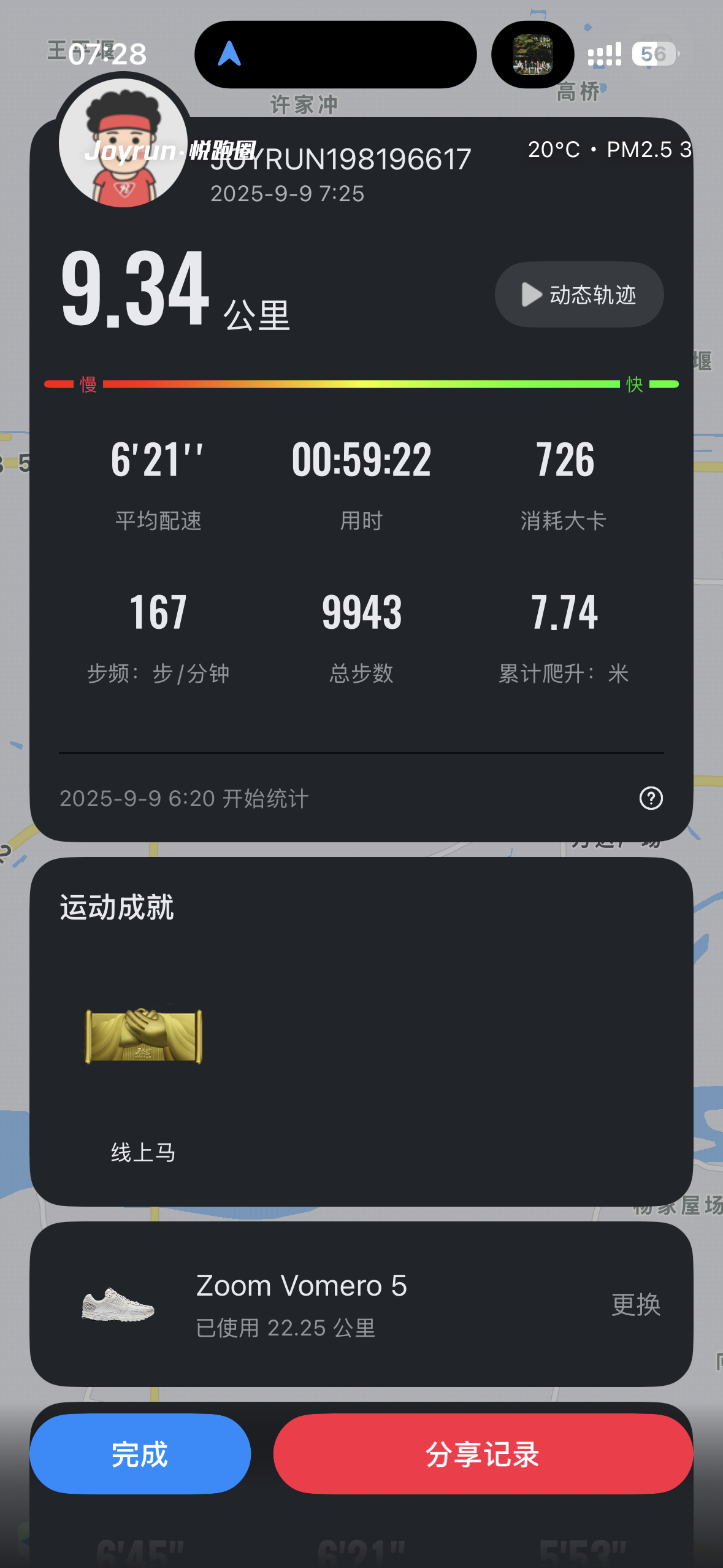Tap 更换 to change running shoes
The width and height of the screenshot is (723, 1568).
point(636,1304)
